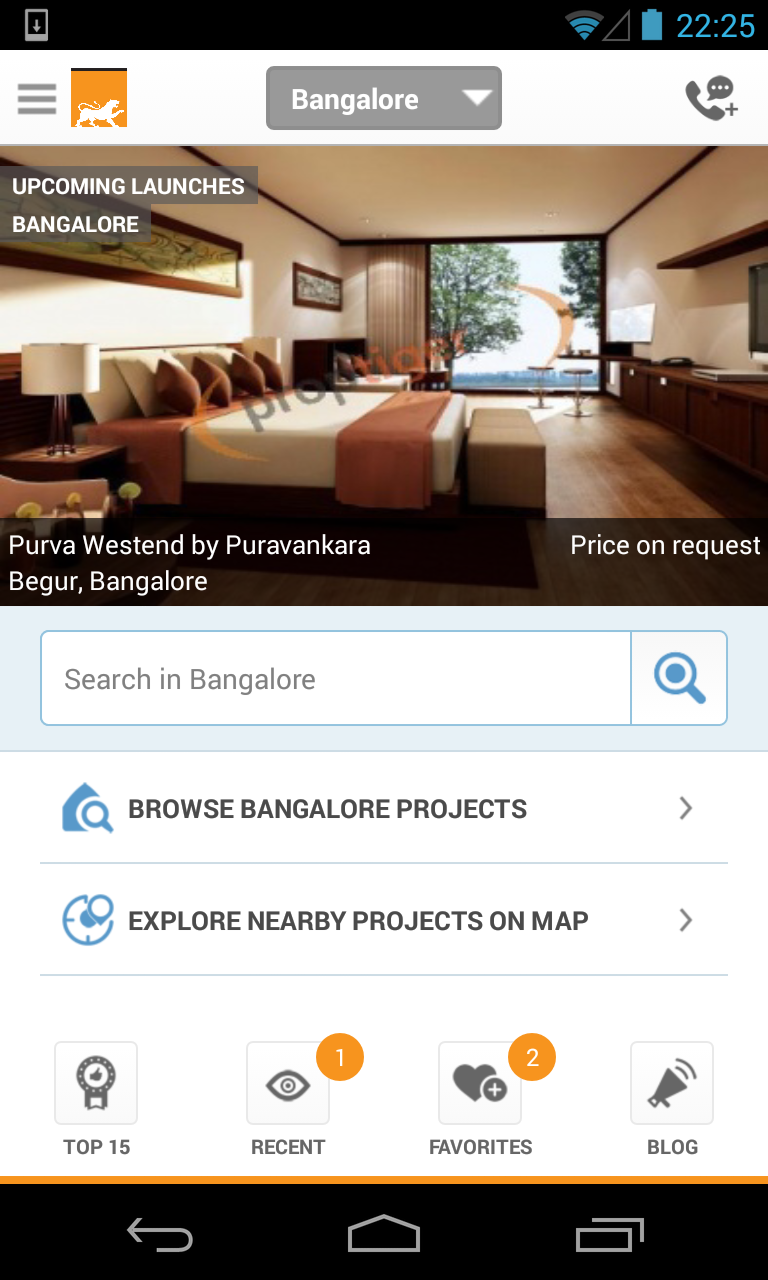Image resolution: width=768 pixels, height=1280 pixels.
Task: Expand the Bangalore city dropdown
Action: (x=383, y=98)
